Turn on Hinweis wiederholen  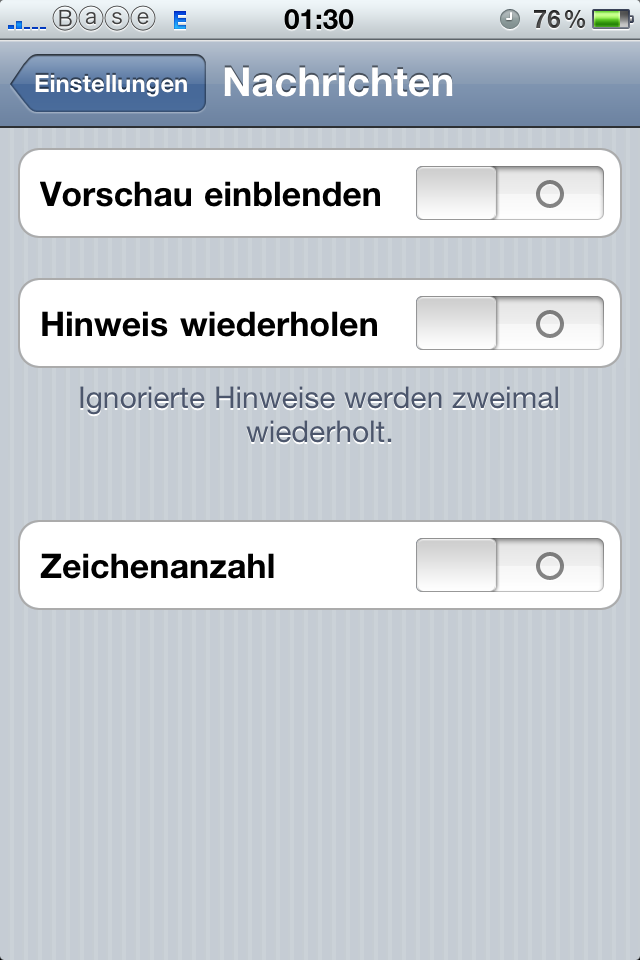[x=509, y=323]
